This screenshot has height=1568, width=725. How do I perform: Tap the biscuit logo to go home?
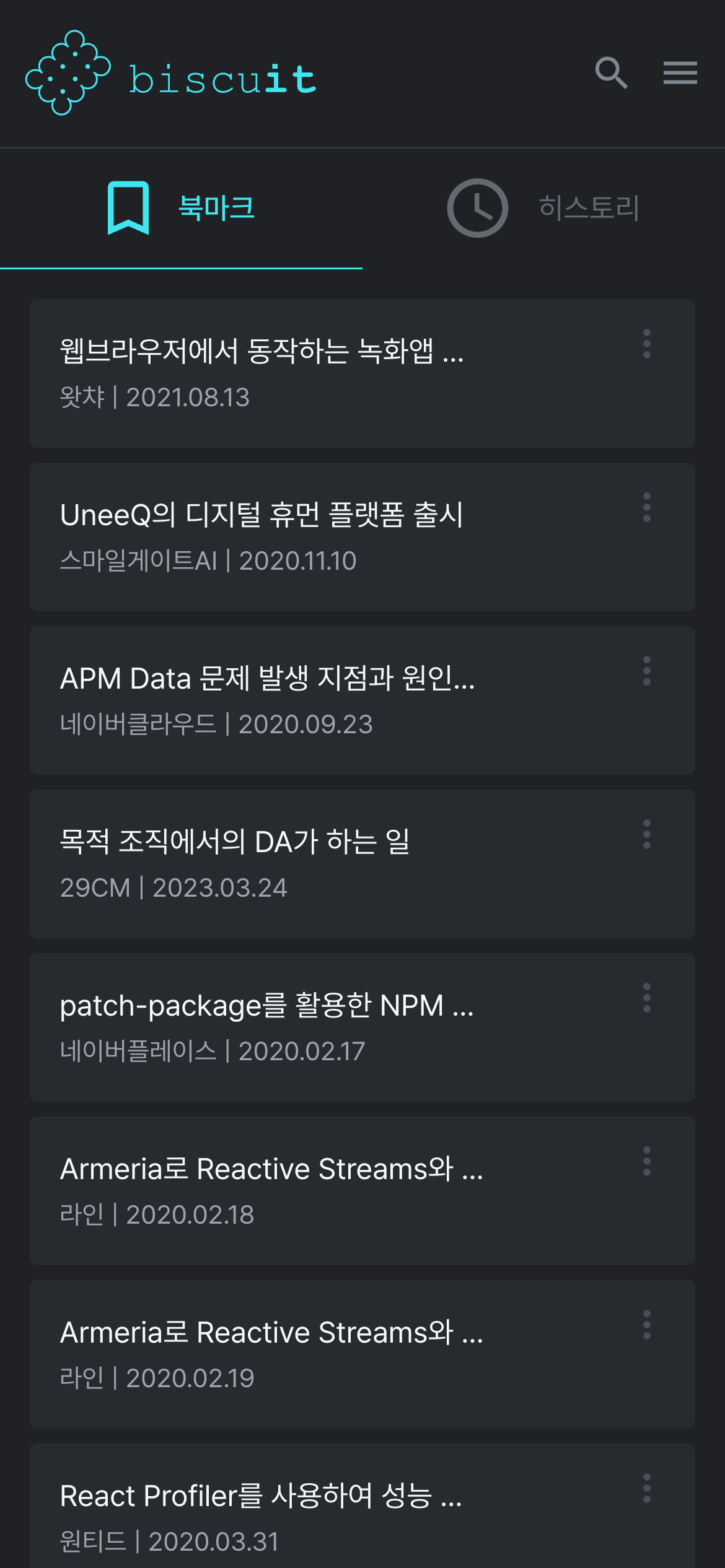click(170, 73)
